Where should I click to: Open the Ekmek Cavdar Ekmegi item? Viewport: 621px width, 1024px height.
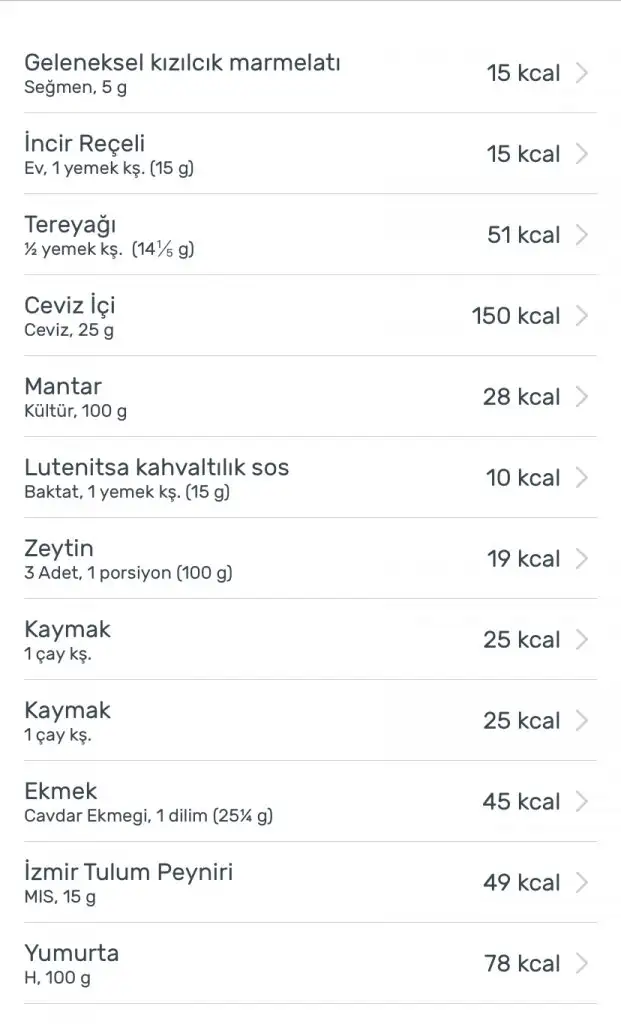click(x=310, y=802)
